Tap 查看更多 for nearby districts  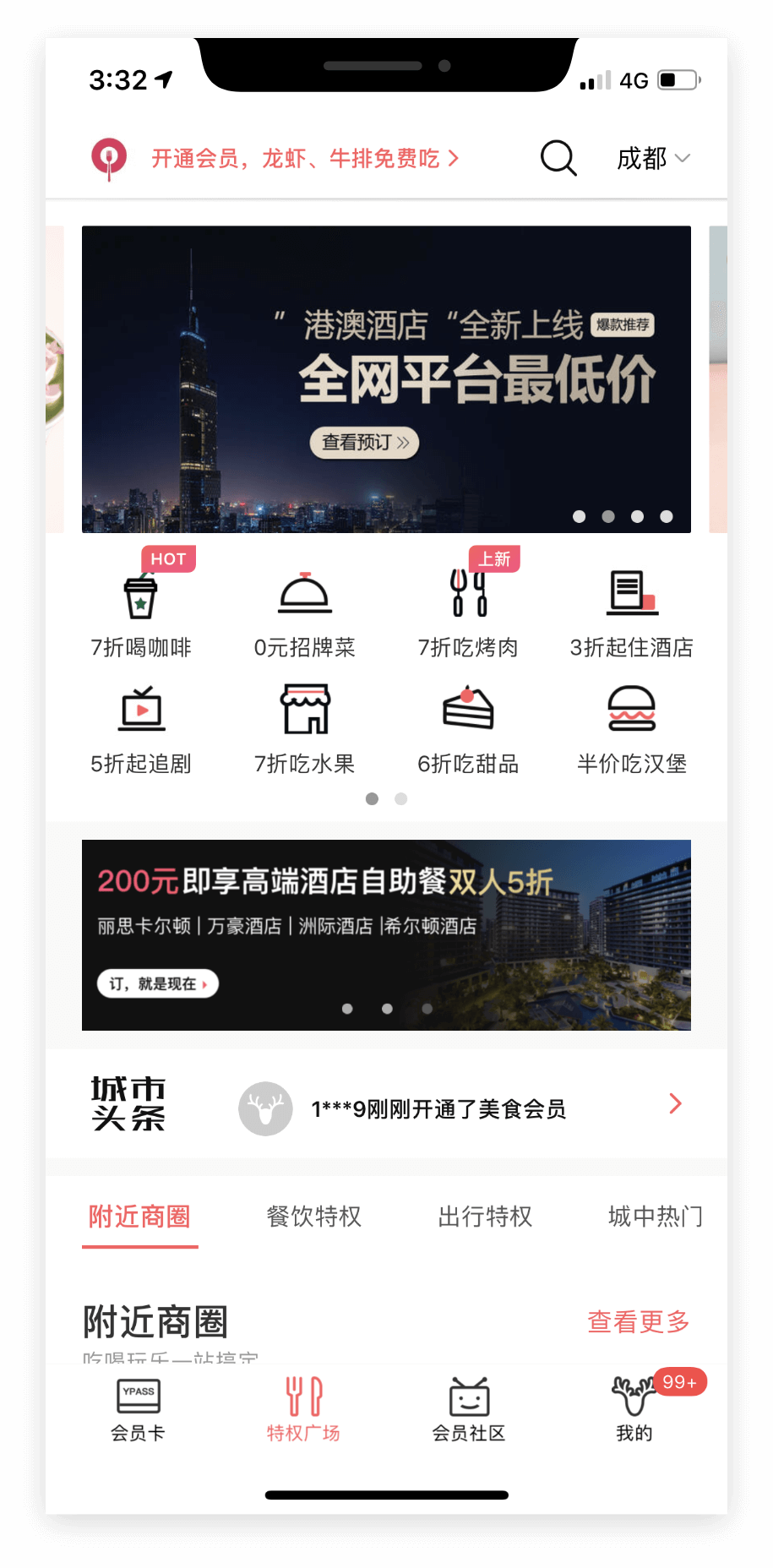click(639, 1321)
